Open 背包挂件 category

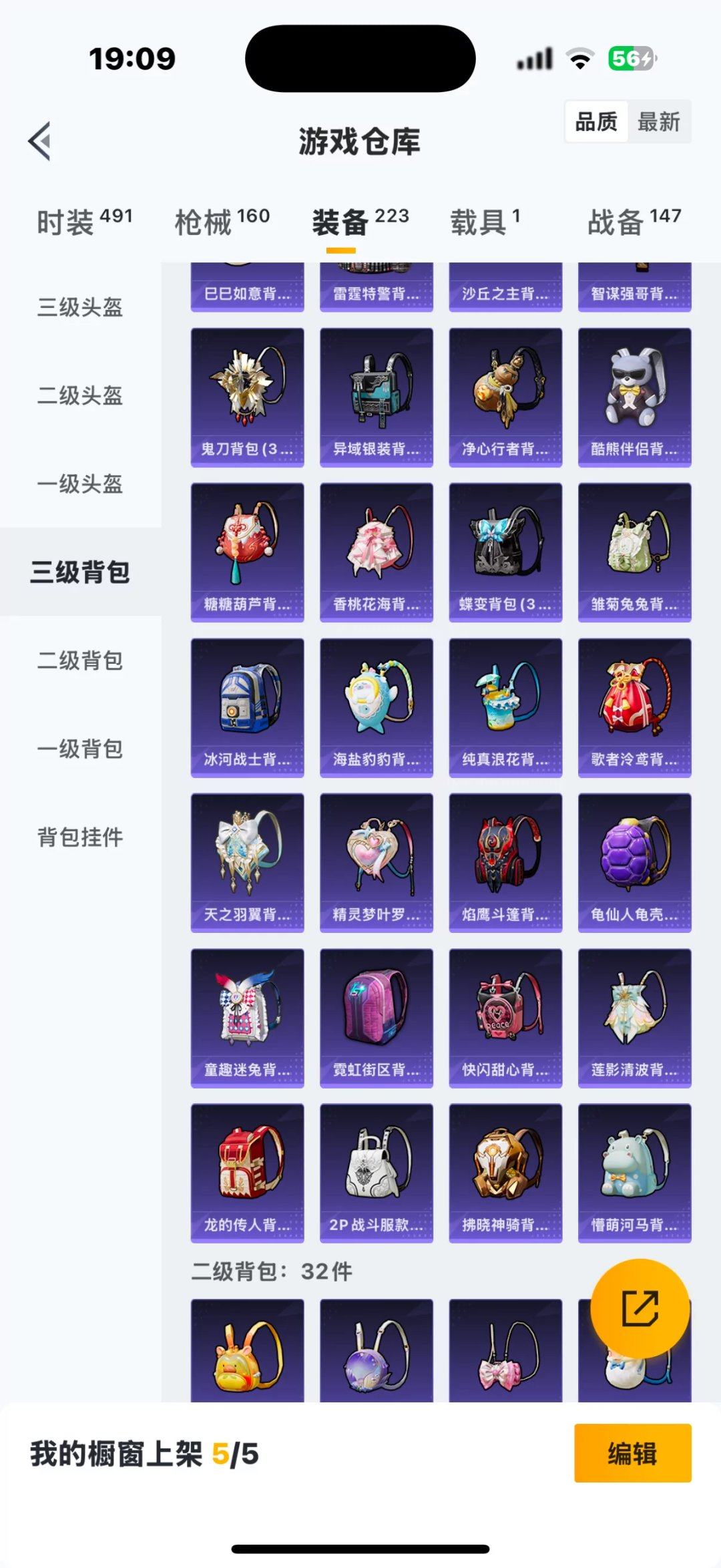click(x=80, y=837)
